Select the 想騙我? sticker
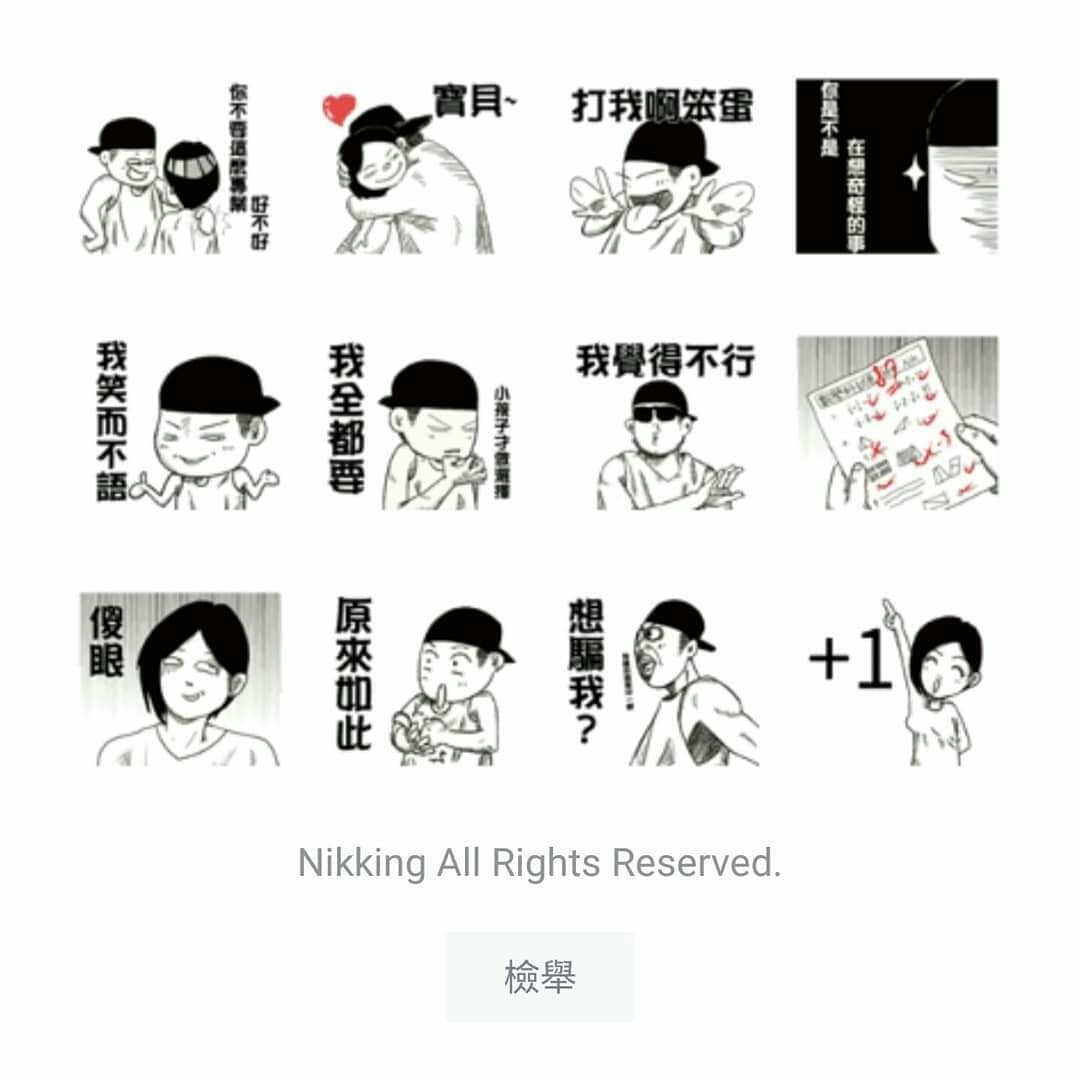1080x1080 pixels. (x=660, y=680)
